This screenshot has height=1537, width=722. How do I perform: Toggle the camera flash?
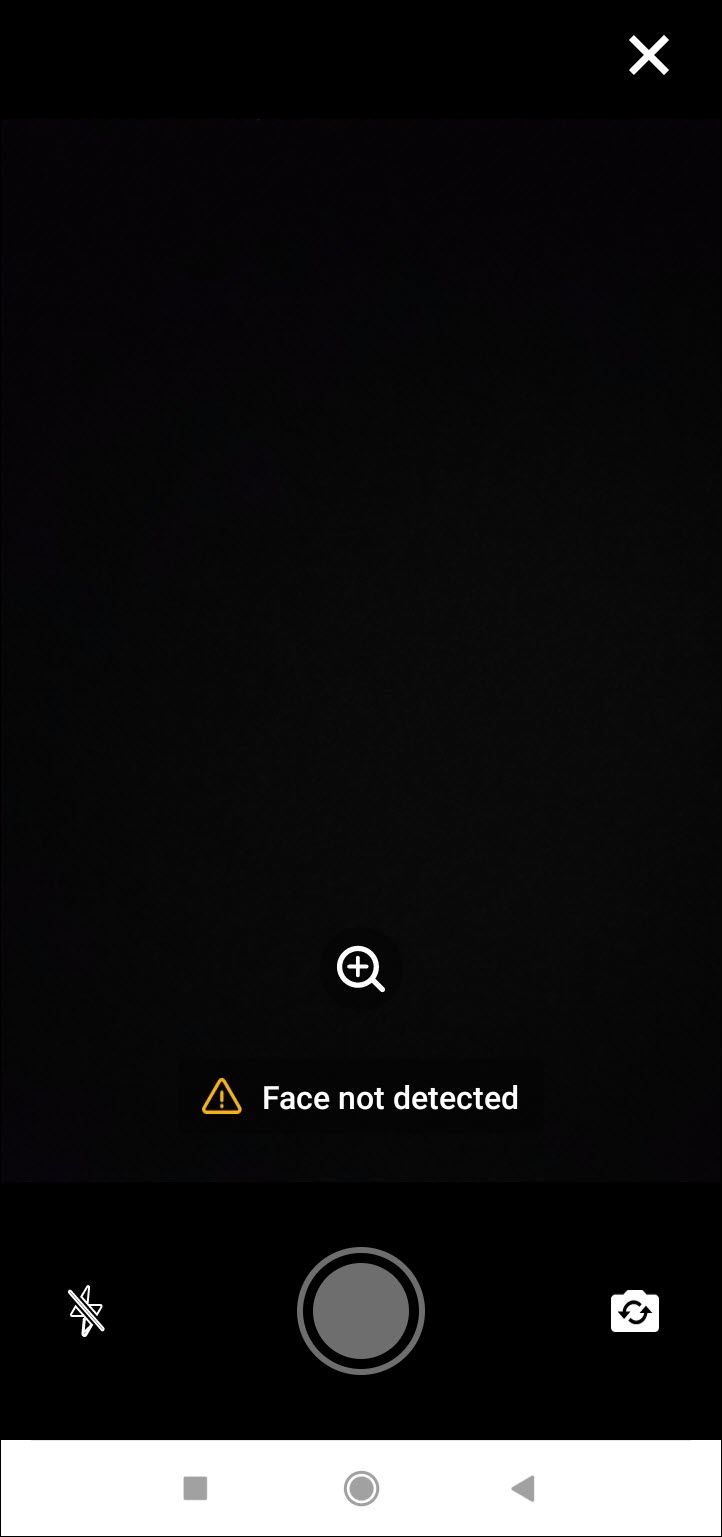[86, 1311]
